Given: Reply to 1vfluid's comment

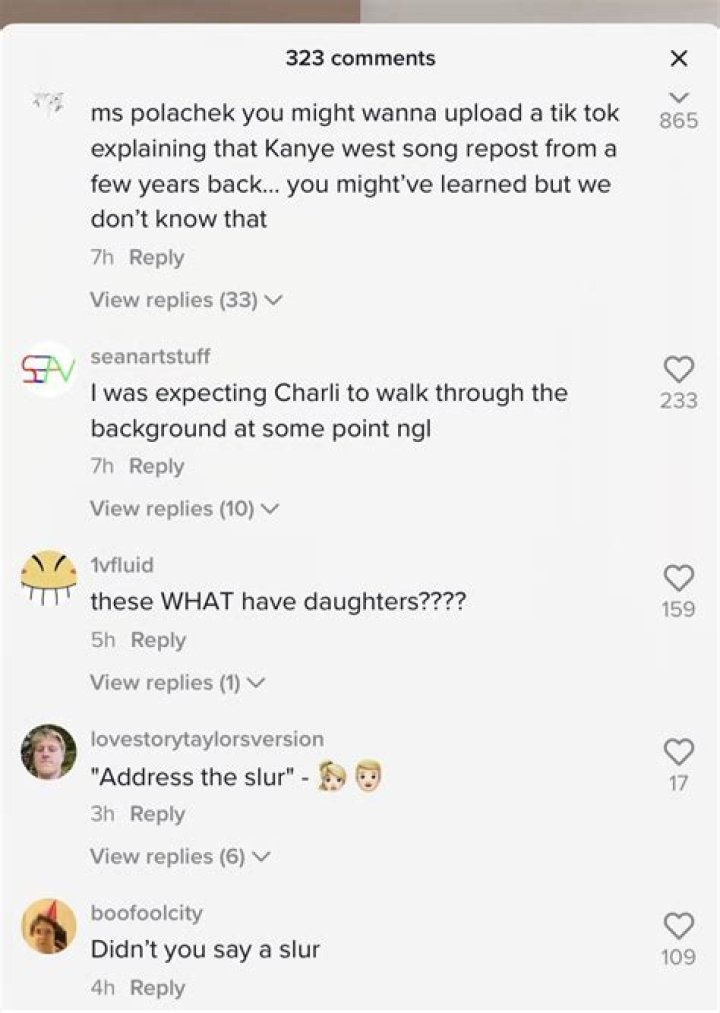Looking at the screenshot, I should (157, 641).
